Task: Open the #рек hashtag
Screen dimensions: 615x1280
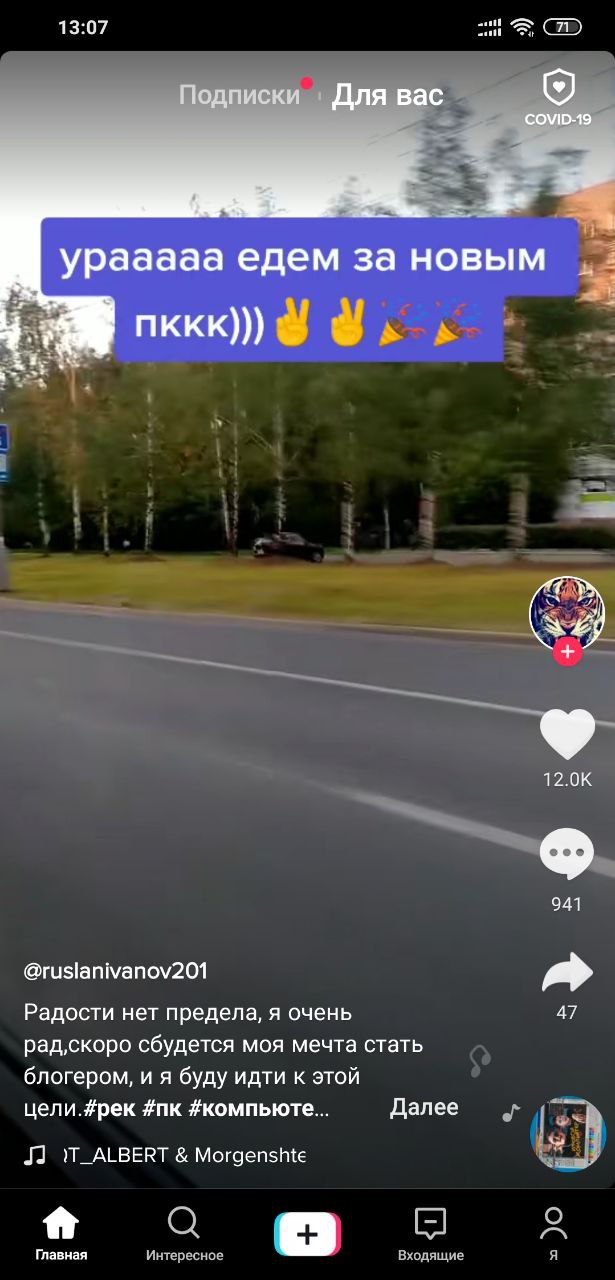Action: [x=110, y=1108]
